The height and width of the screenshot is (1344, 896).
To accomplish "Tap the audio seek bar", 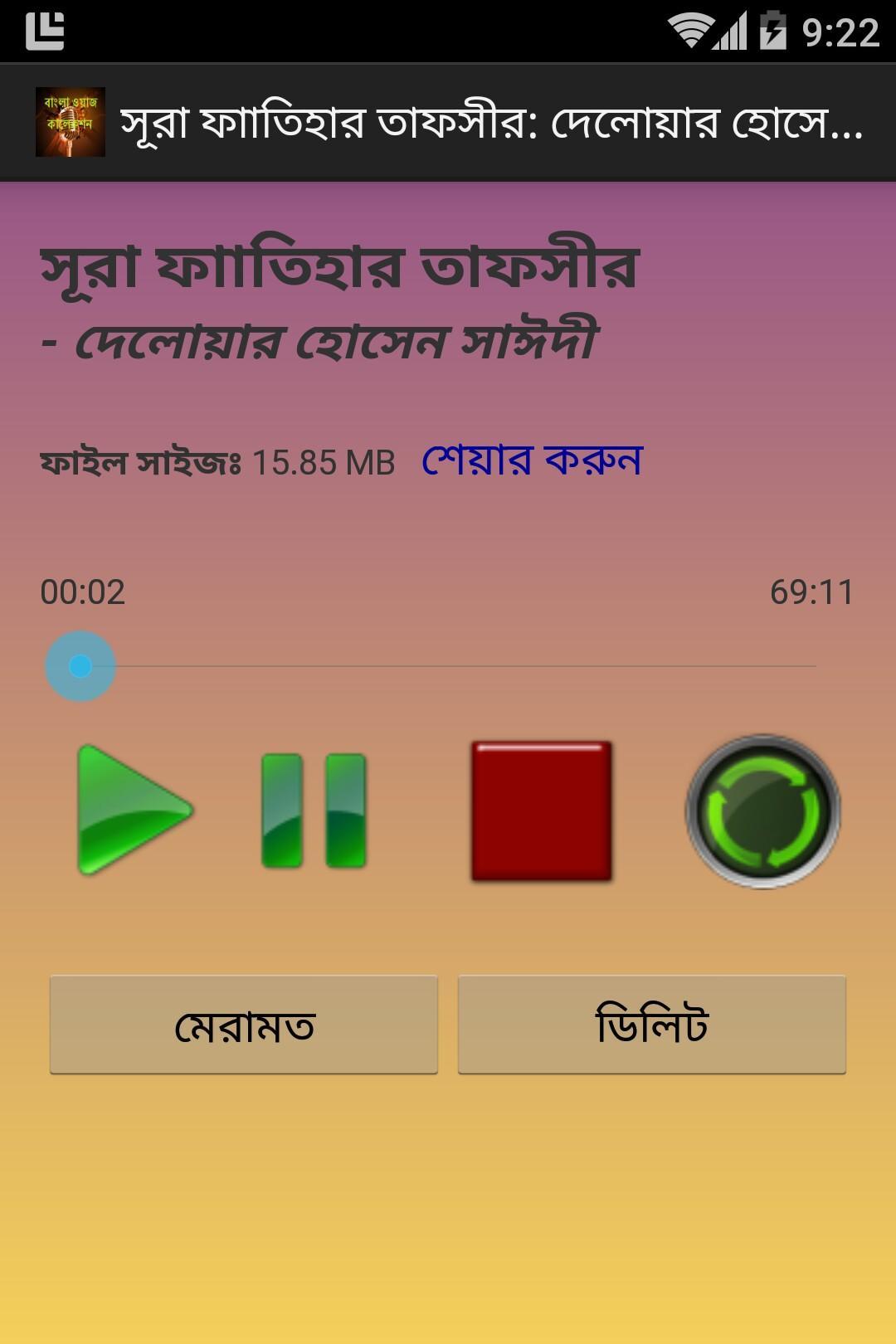I will 448,666.
